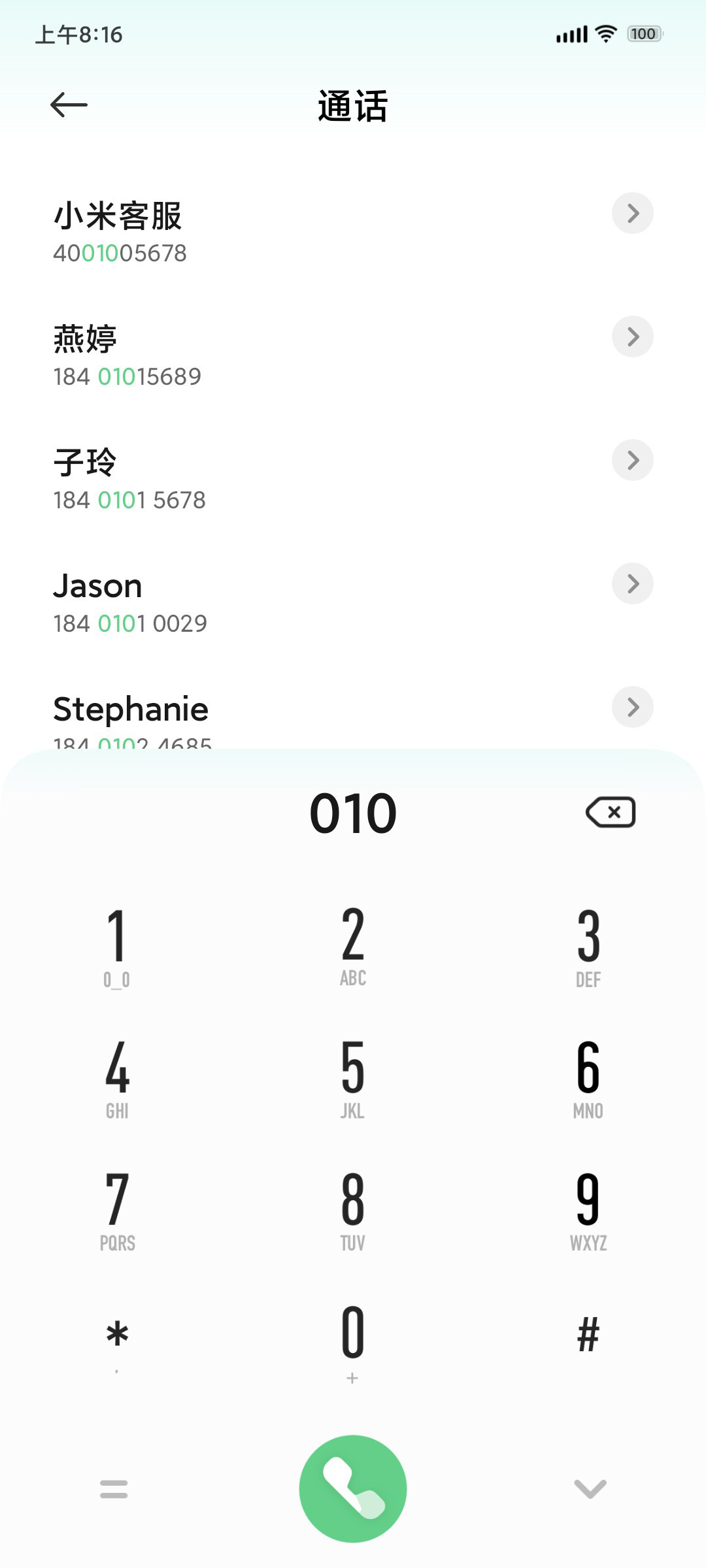The height and width of the screenshot is (1568, 706).
Task: Open details arrow for Jason
Action: (633, 583)
